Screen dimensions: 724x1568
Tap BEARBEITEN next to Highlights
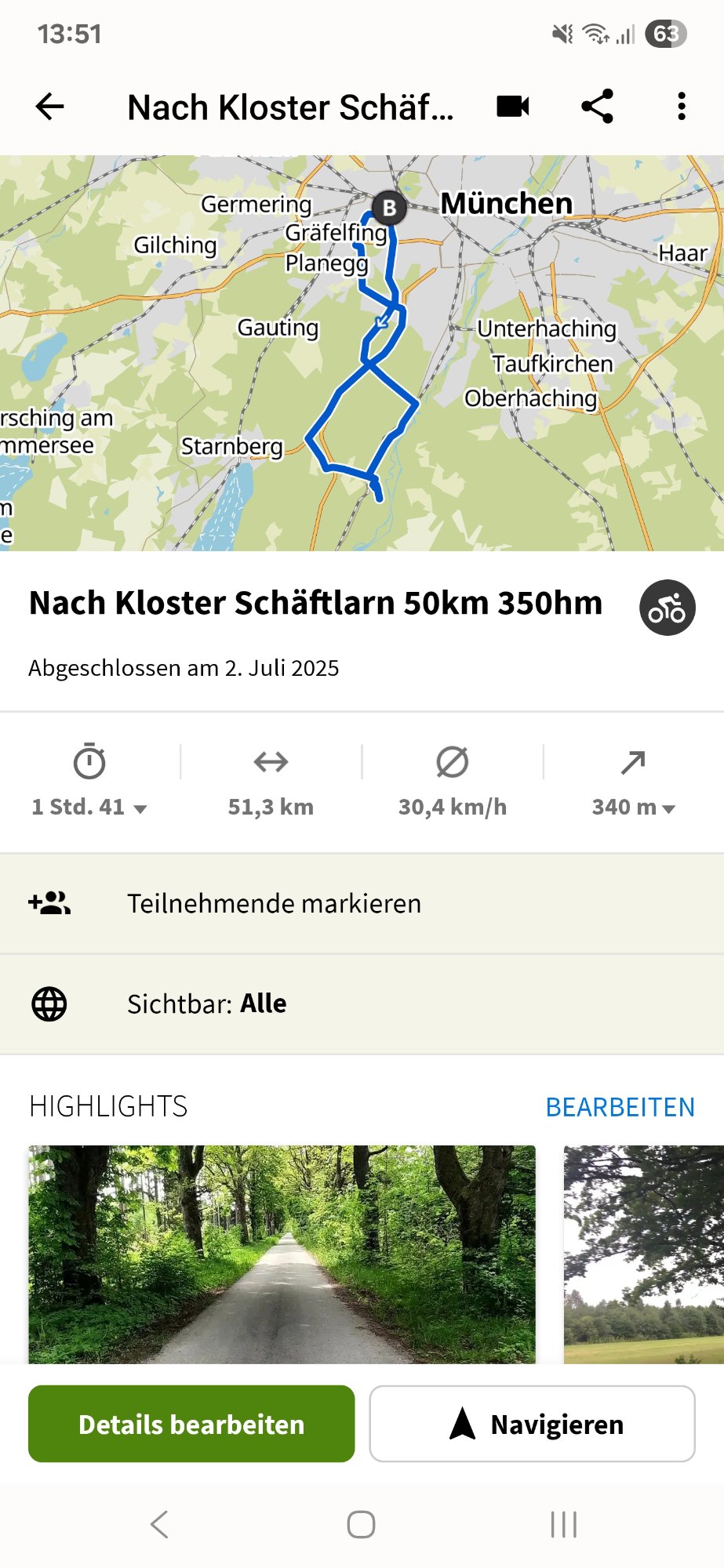tap(620, 1107)
